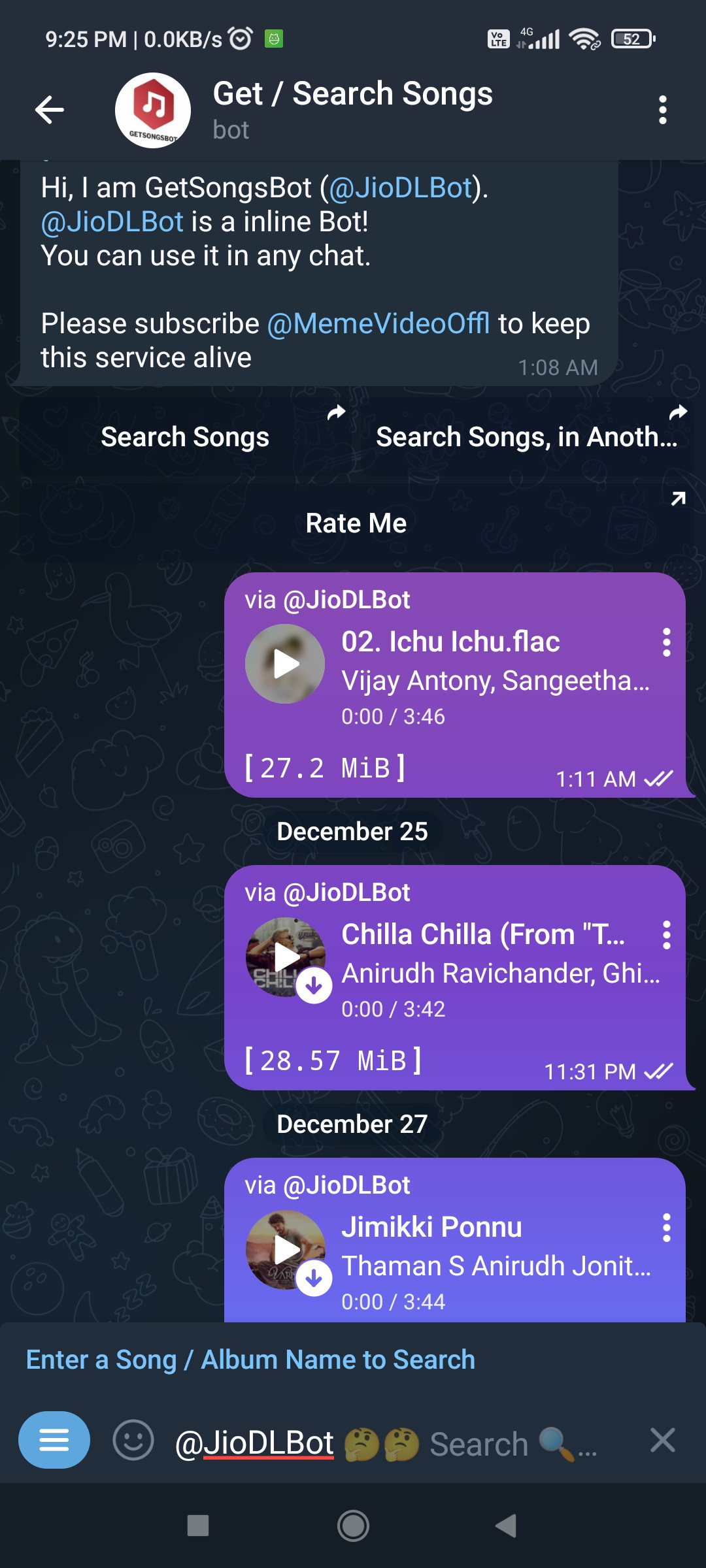Tap Search Songs, in Another chat button
Image resolution: width=706 pixels, height=1568 pixels.
click(526, 436)
